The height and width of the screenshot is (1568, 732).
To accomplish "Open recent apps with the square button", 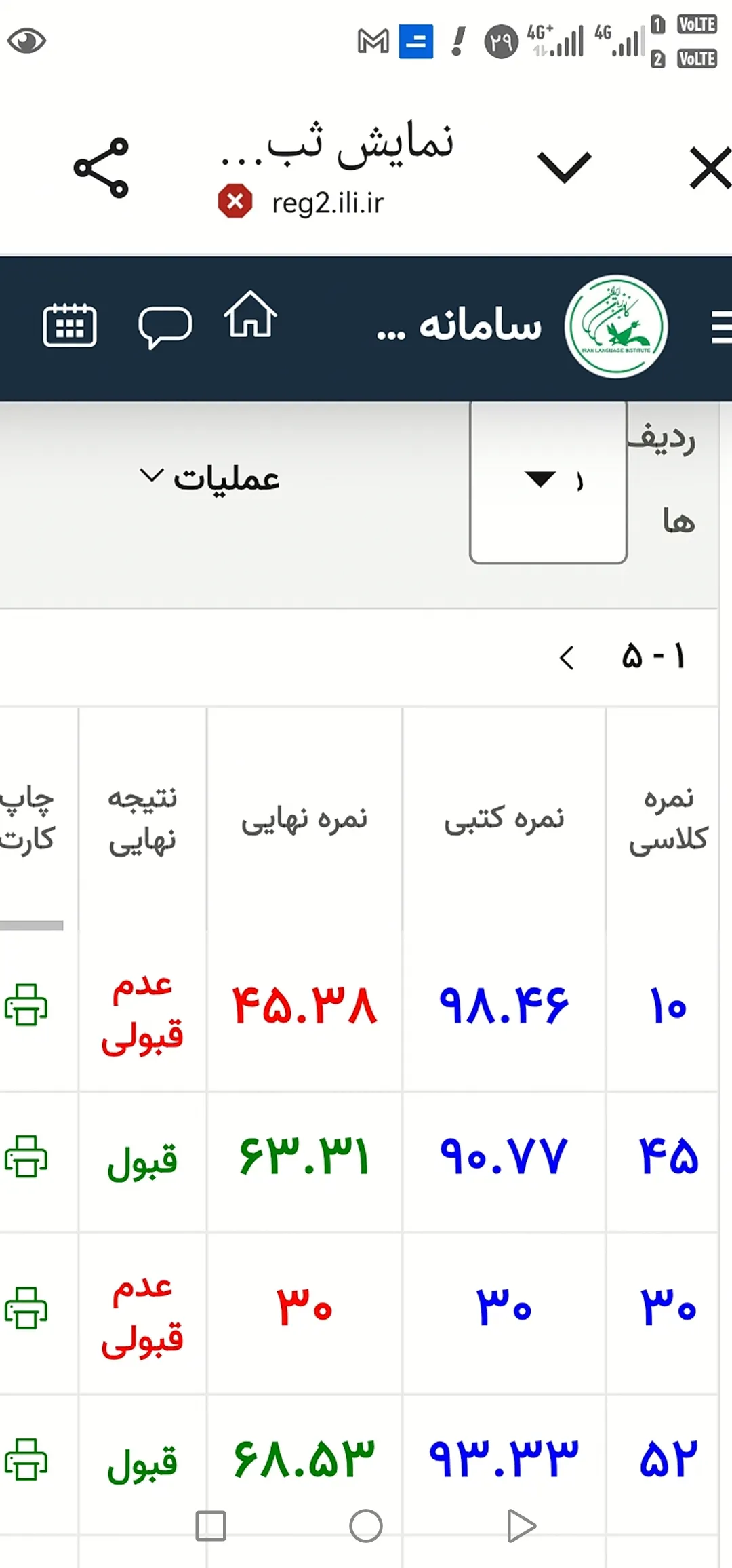I will [x=210, y=1526].
